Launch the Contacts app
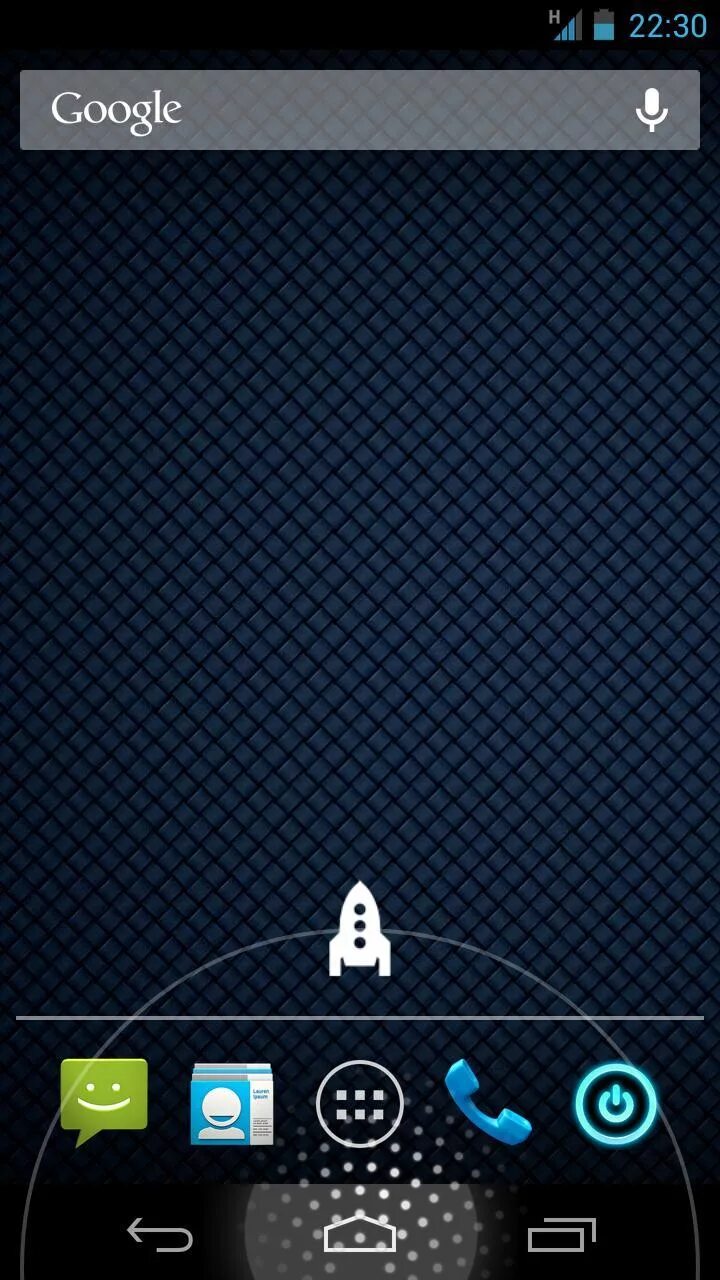 tap(232, 1104)
